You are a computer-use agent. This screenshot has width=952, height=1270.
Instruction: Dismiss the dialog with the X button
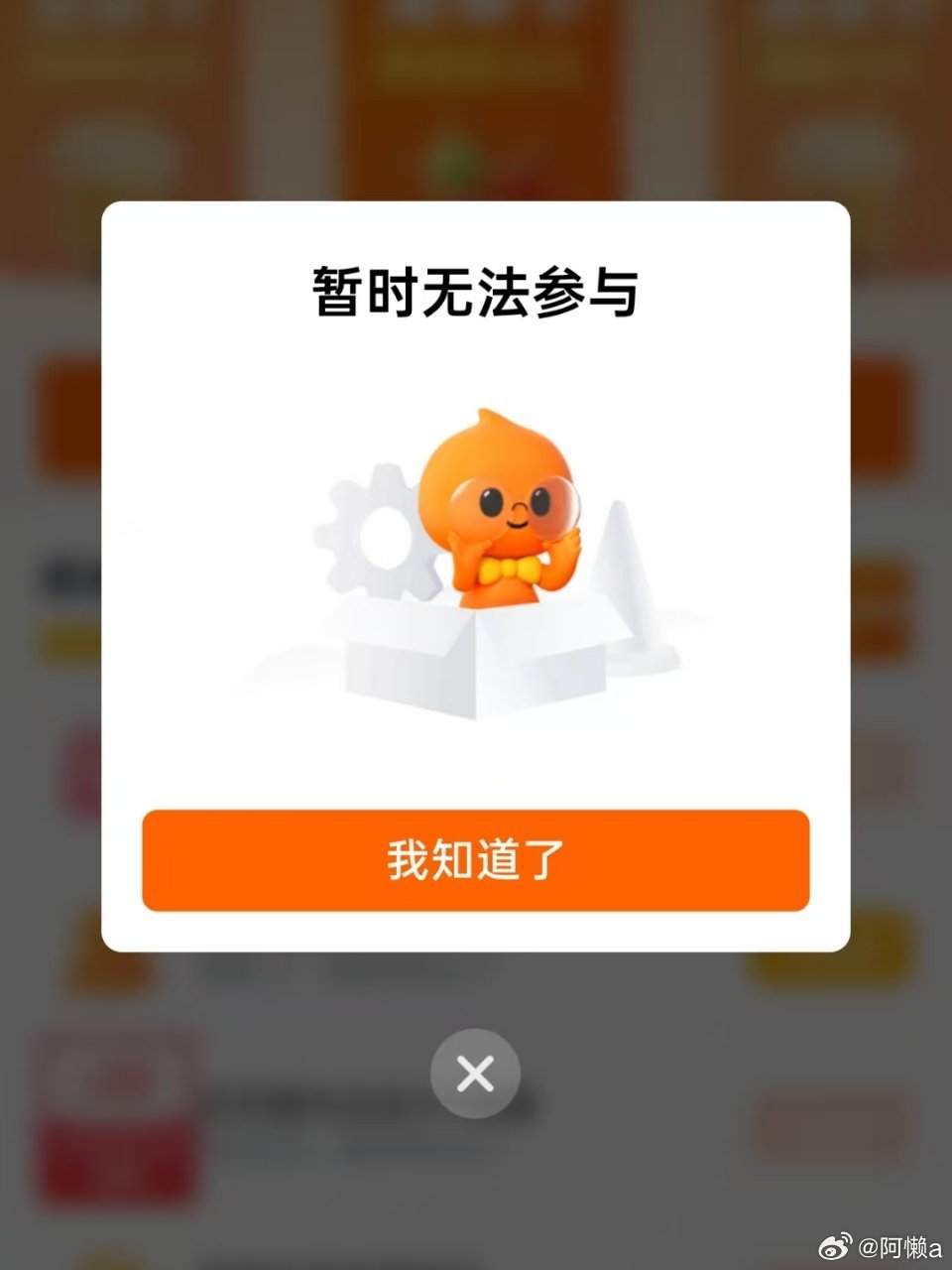click(475, 1074)
